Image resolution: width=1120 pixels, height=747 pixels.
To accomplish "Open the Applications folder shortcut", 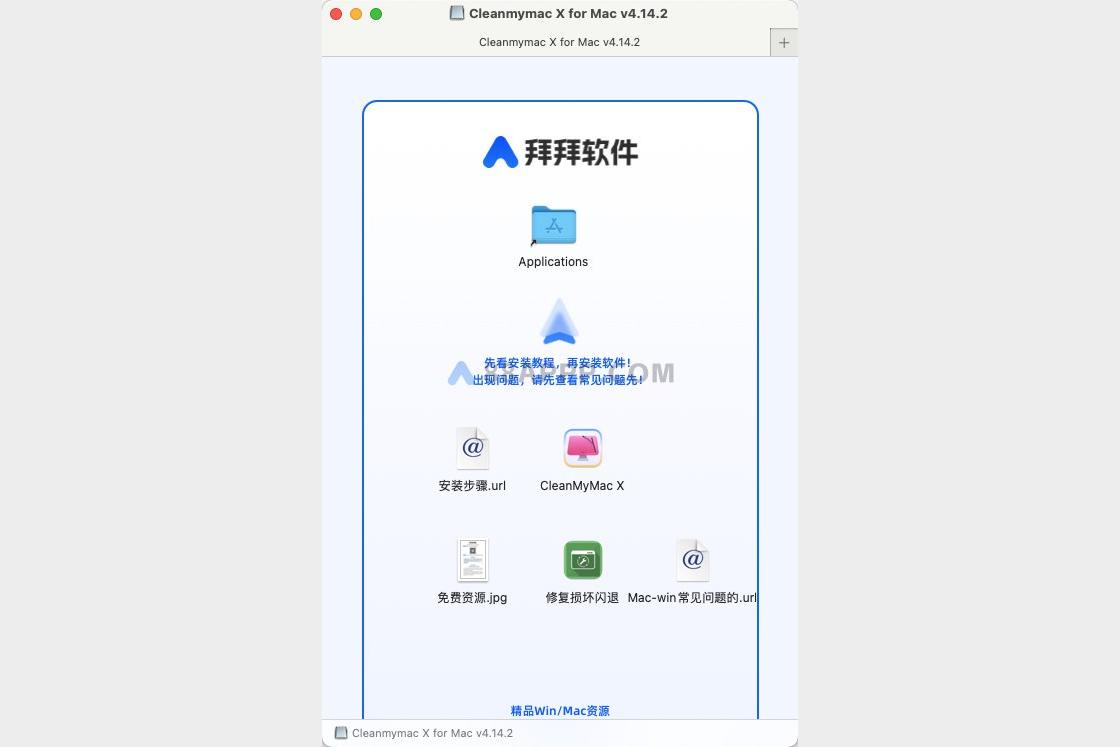I will 553,226.
